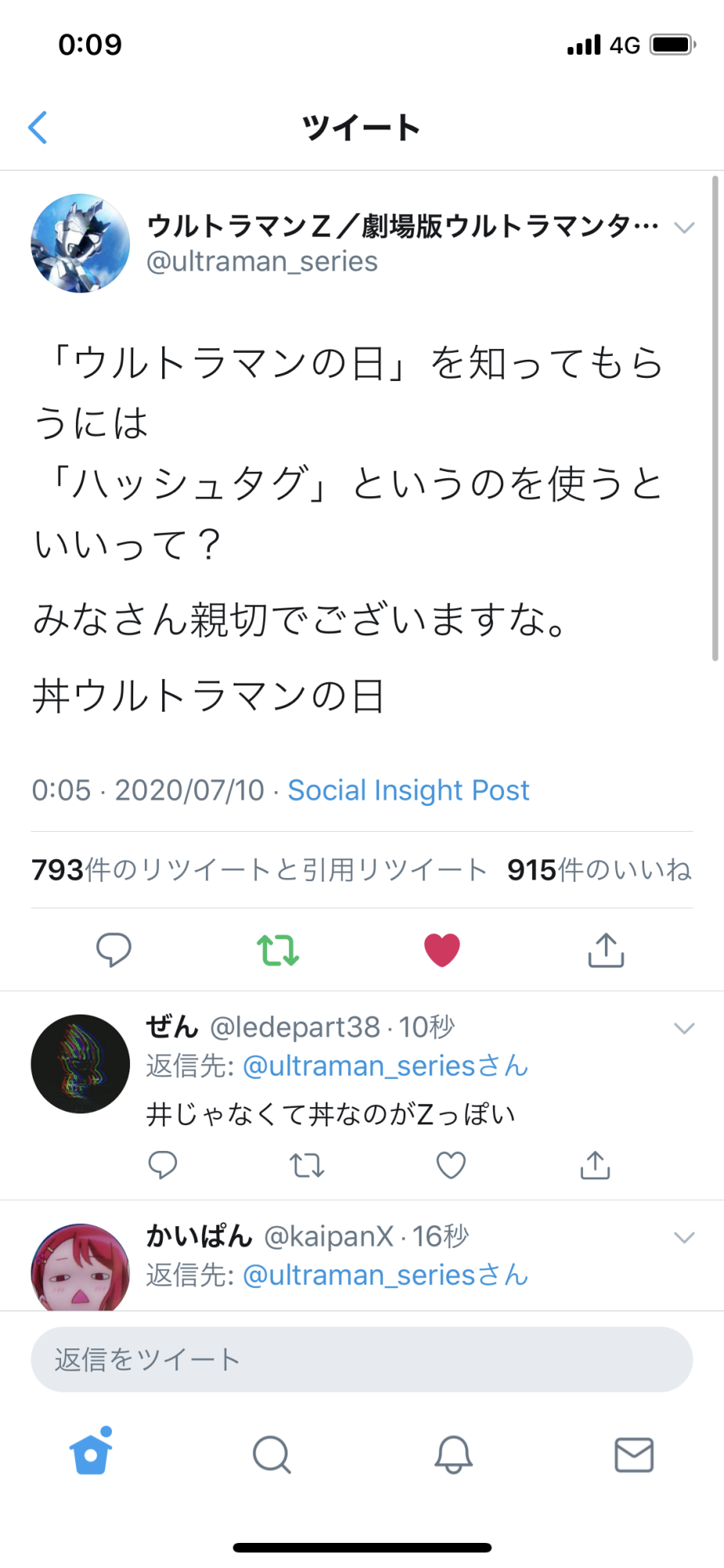
Task: Unlike the main tweet with the red heart
Action: (442, 950)
